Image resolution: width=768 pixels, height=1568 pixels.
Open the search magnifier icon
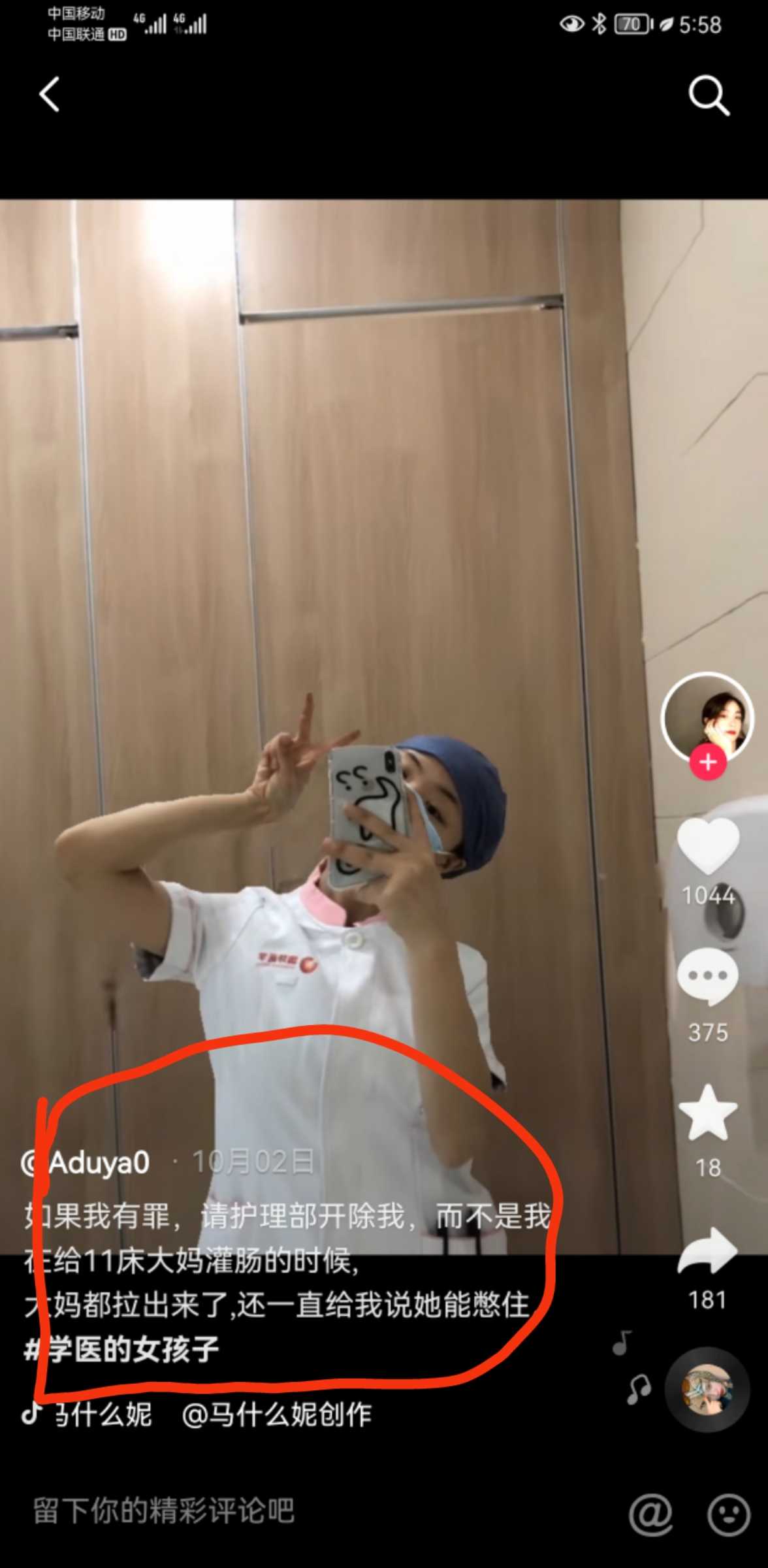[708, 95]
